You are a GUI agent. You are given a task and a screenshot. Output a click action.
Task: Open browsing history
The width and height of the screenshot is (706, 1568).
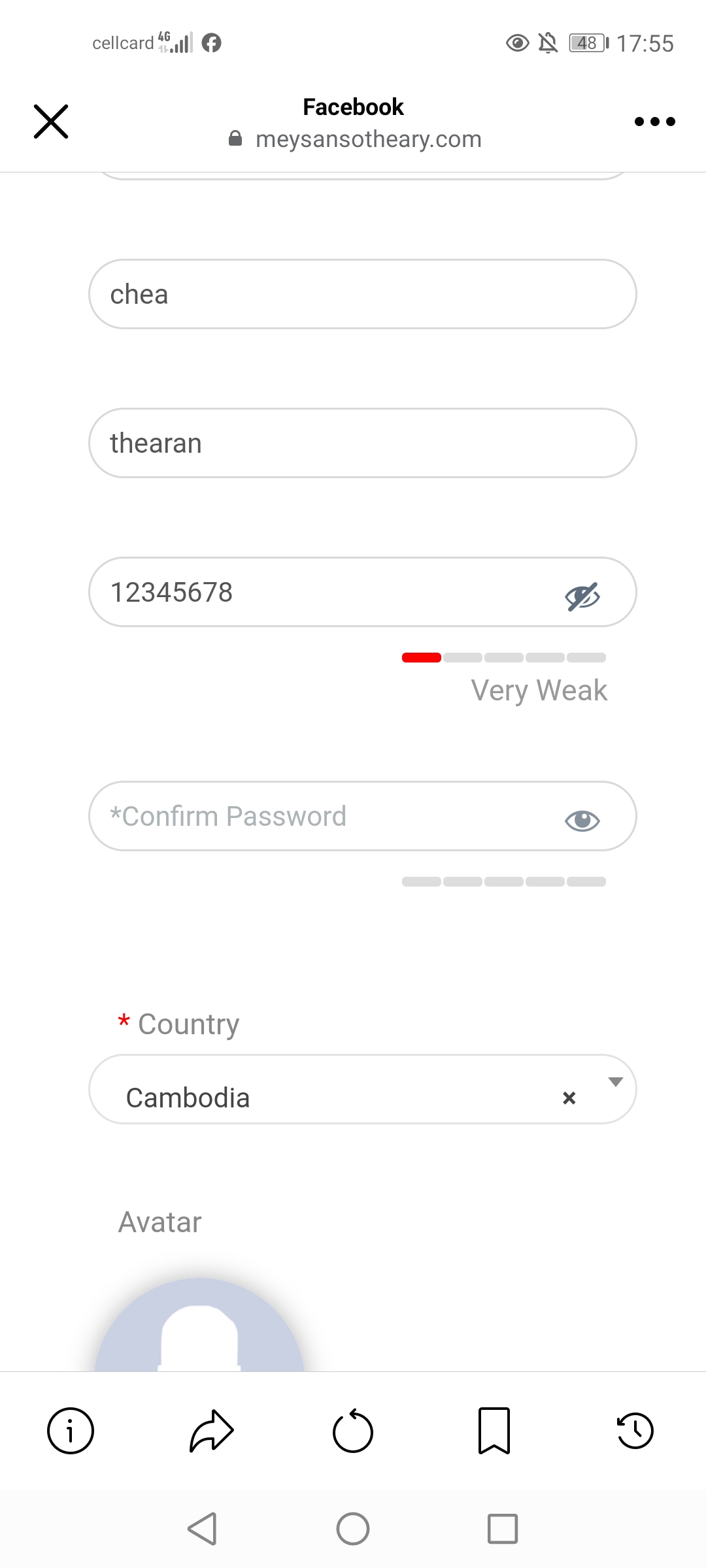635,1431
